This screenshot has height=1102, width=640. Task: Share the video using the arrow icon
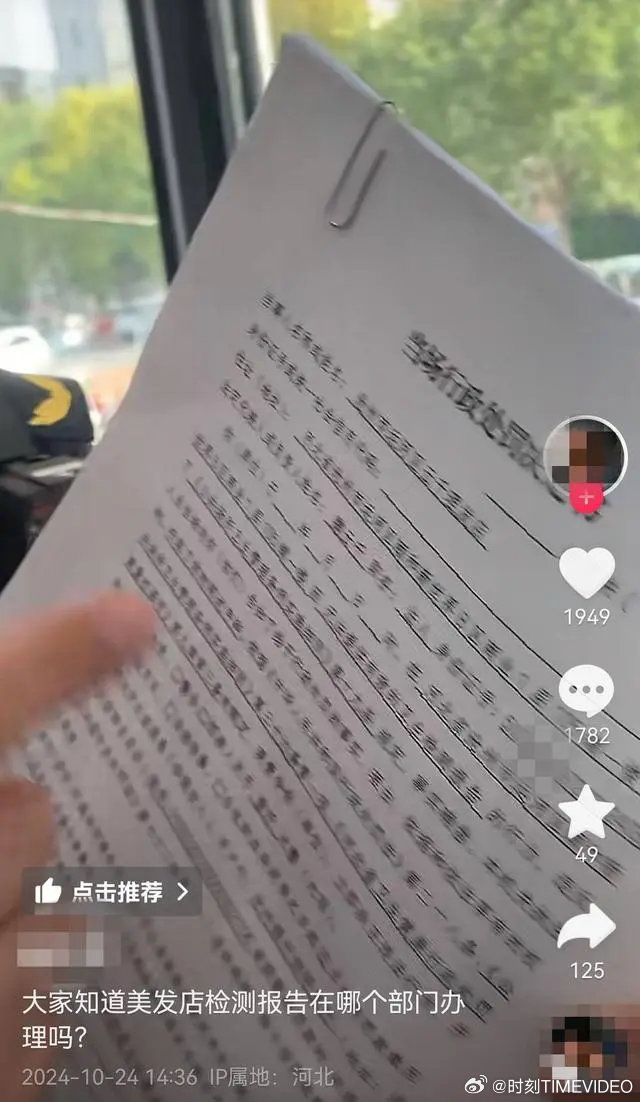pos(587,926)
